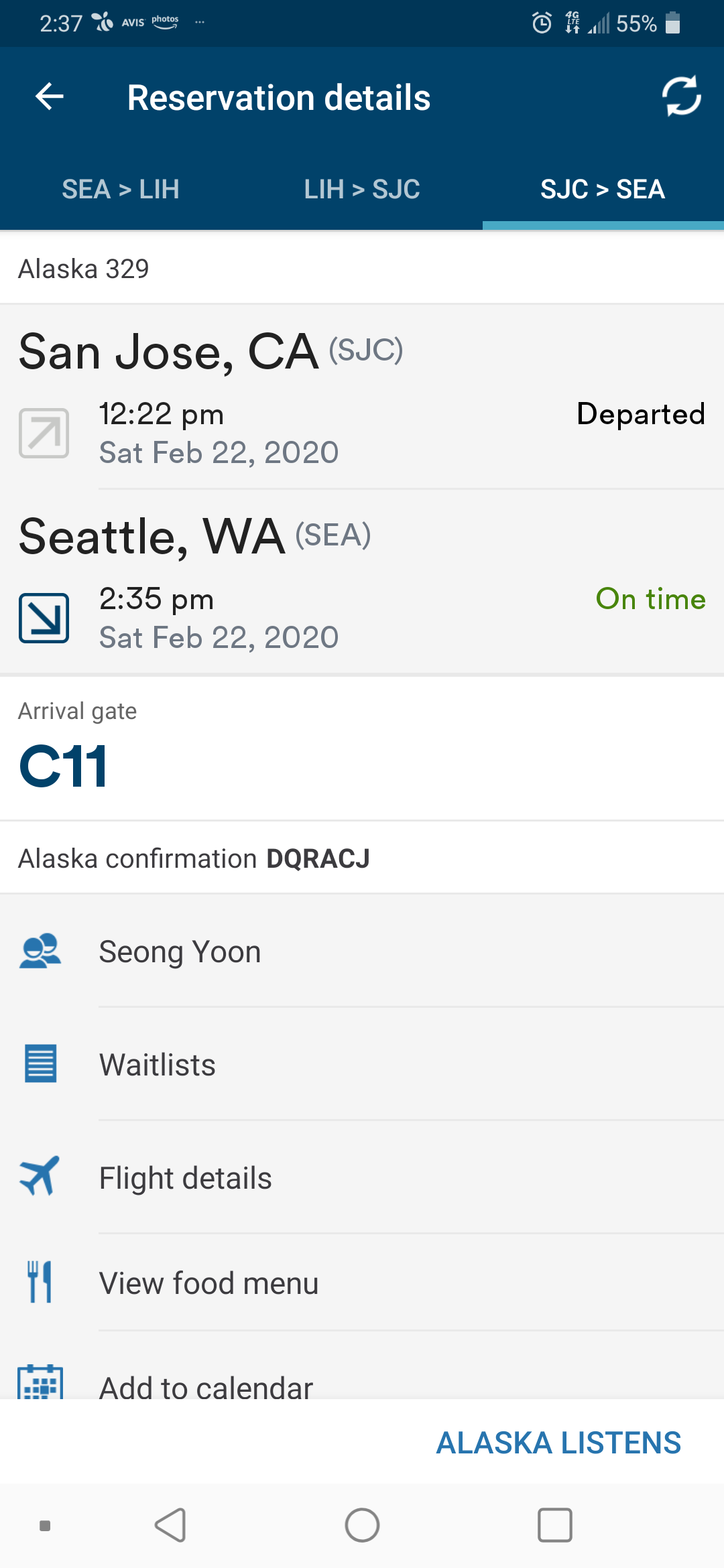
Task: Tap the waitlist document icon
Action: pos(40,1063)
